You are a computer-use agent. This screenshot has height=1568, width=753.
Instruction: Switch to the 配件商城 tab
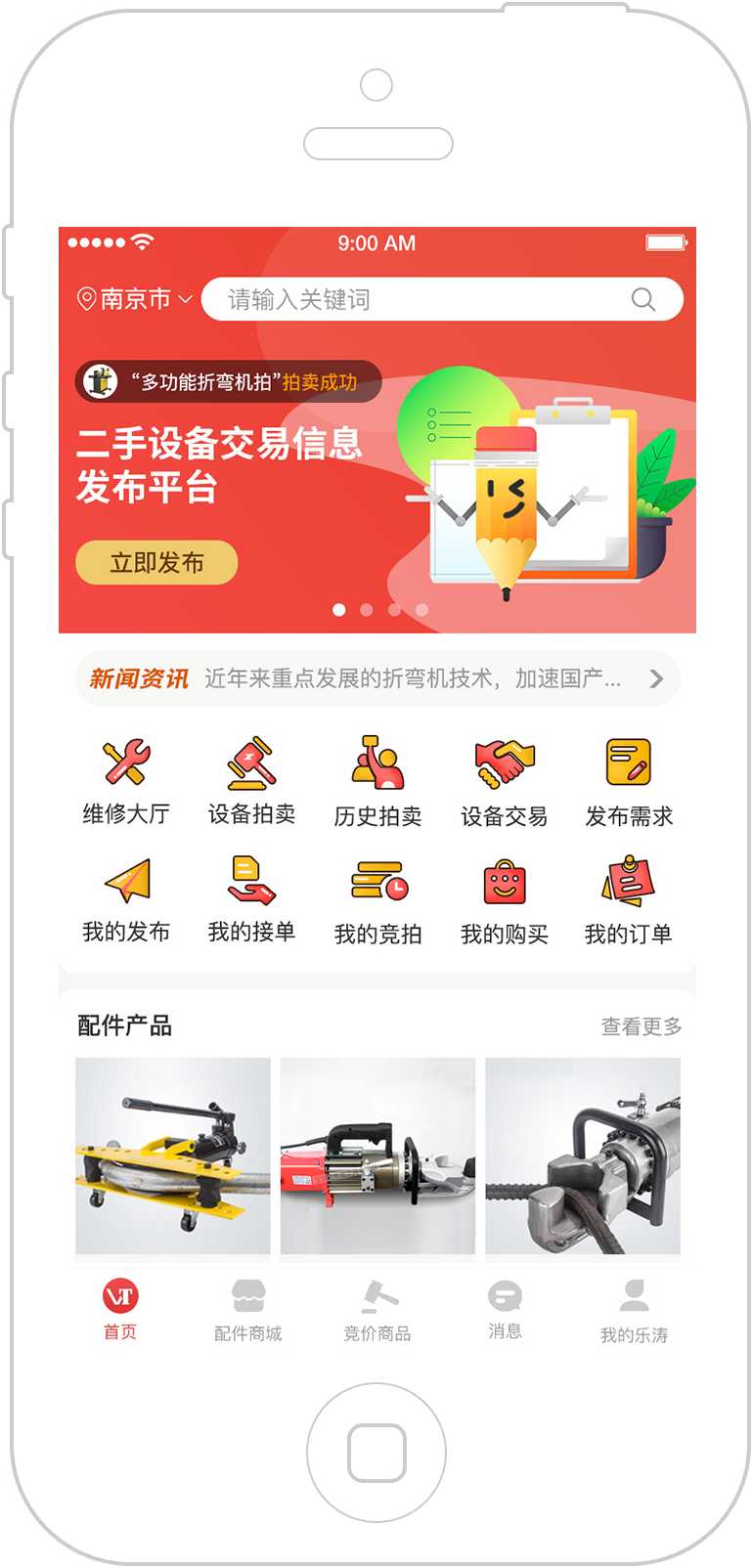click(248, 1312)
